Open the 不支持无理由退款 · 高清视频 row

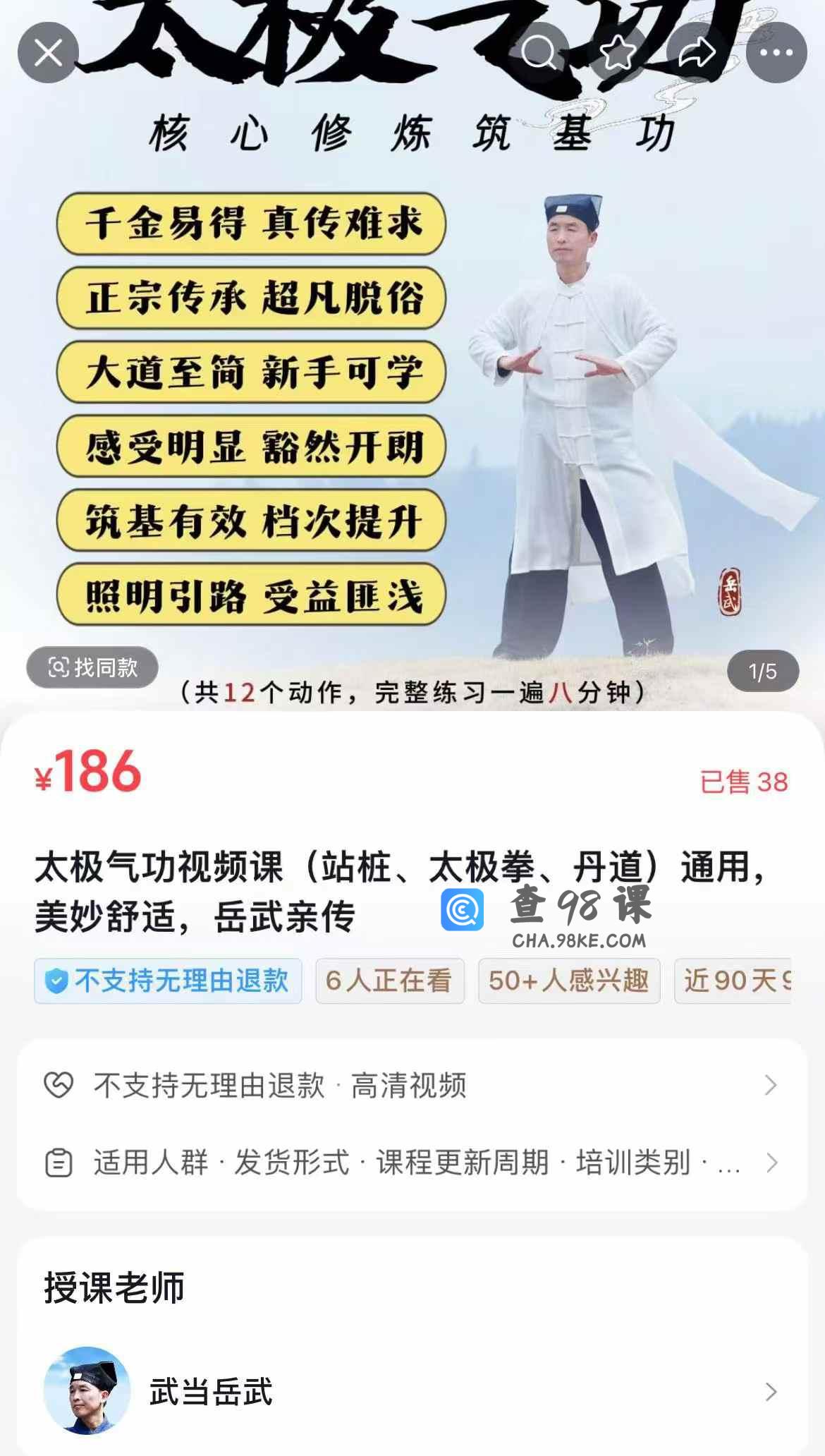[412, 1085]
